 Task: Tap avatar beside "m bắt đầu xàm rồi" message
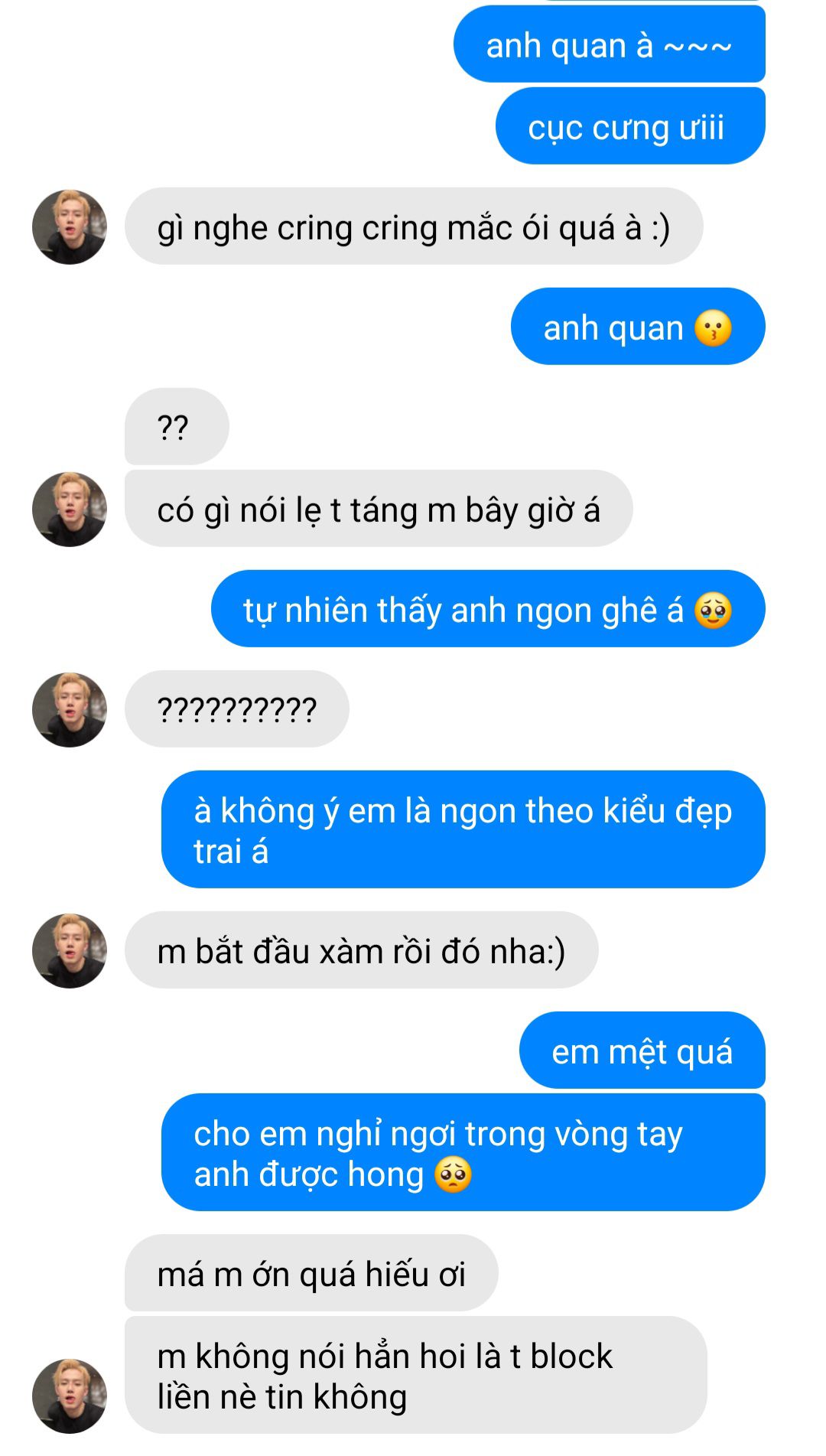tap(69, 951)
